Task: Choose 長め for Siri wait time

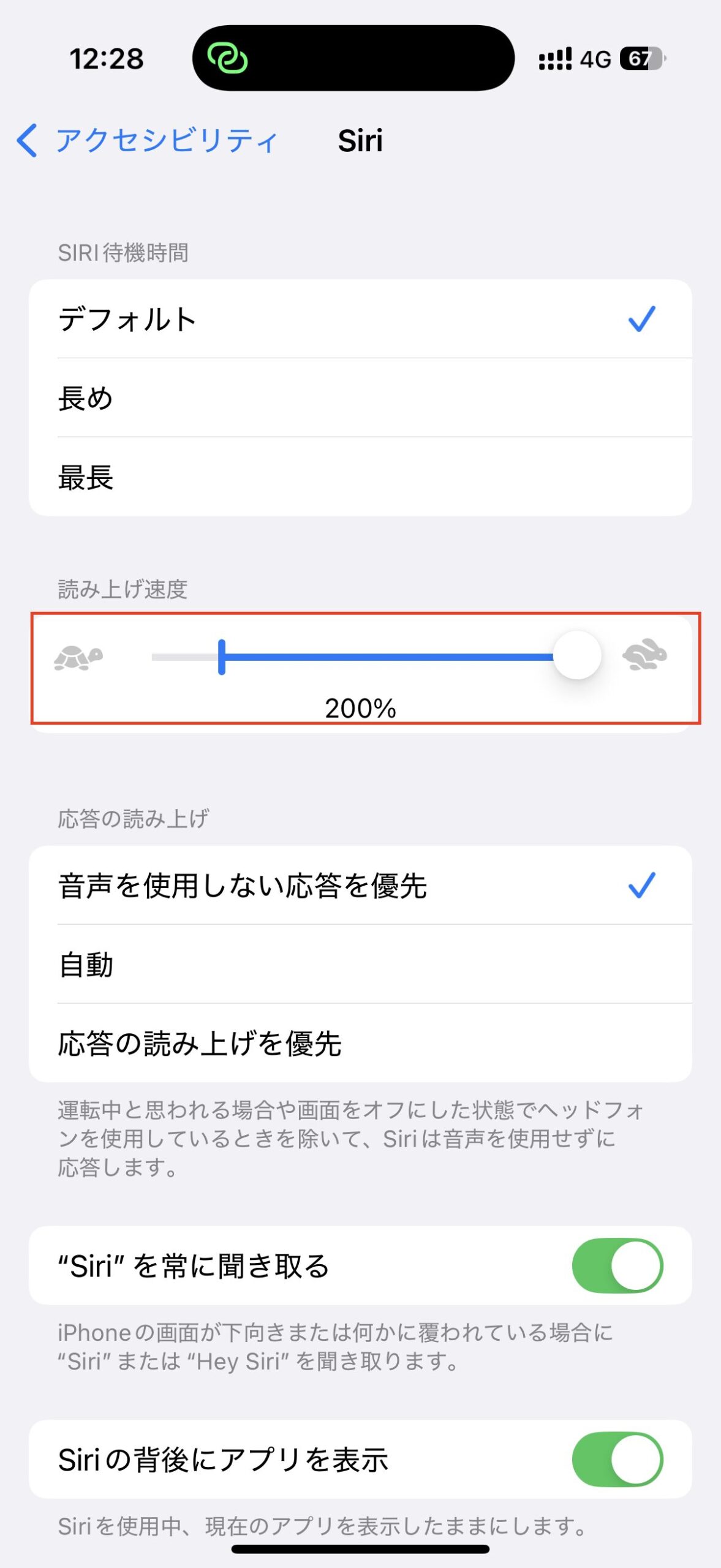Action: point(360,398)
